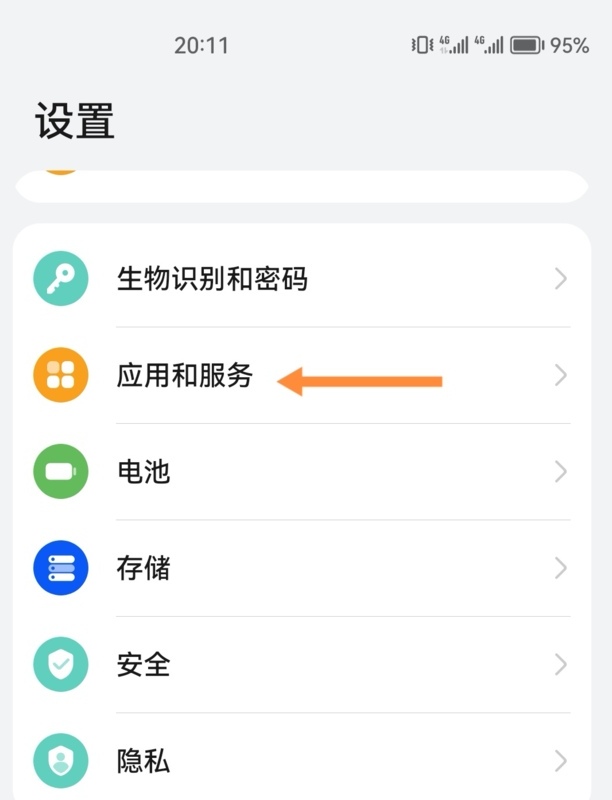Image resolution: width=612 pixels, height=800 pixels.
Task: Open 应用和服务 settings
Action: [186, 376]
